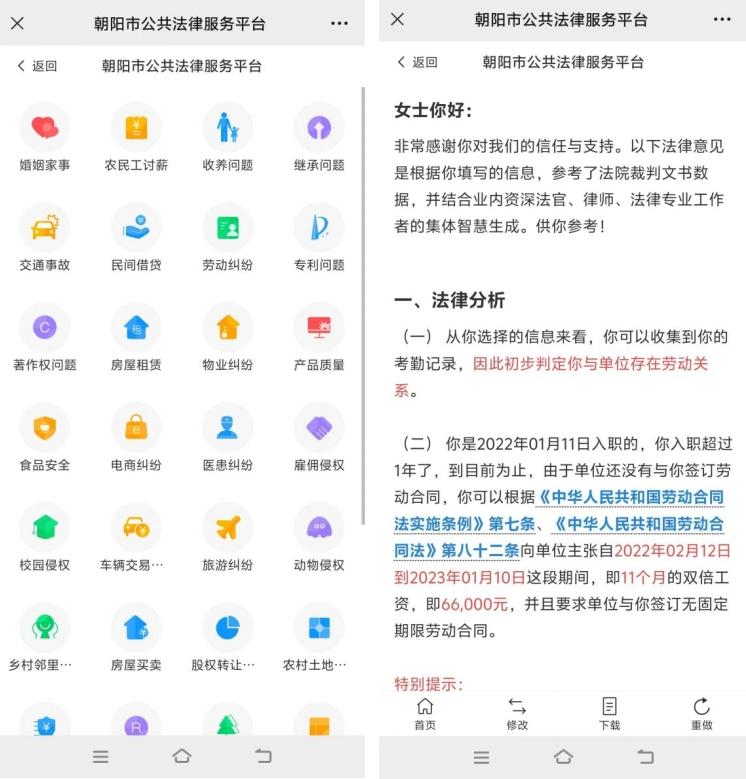Tap 重做 to redo the consultation
Screen dimensions: 746x779
701,714
